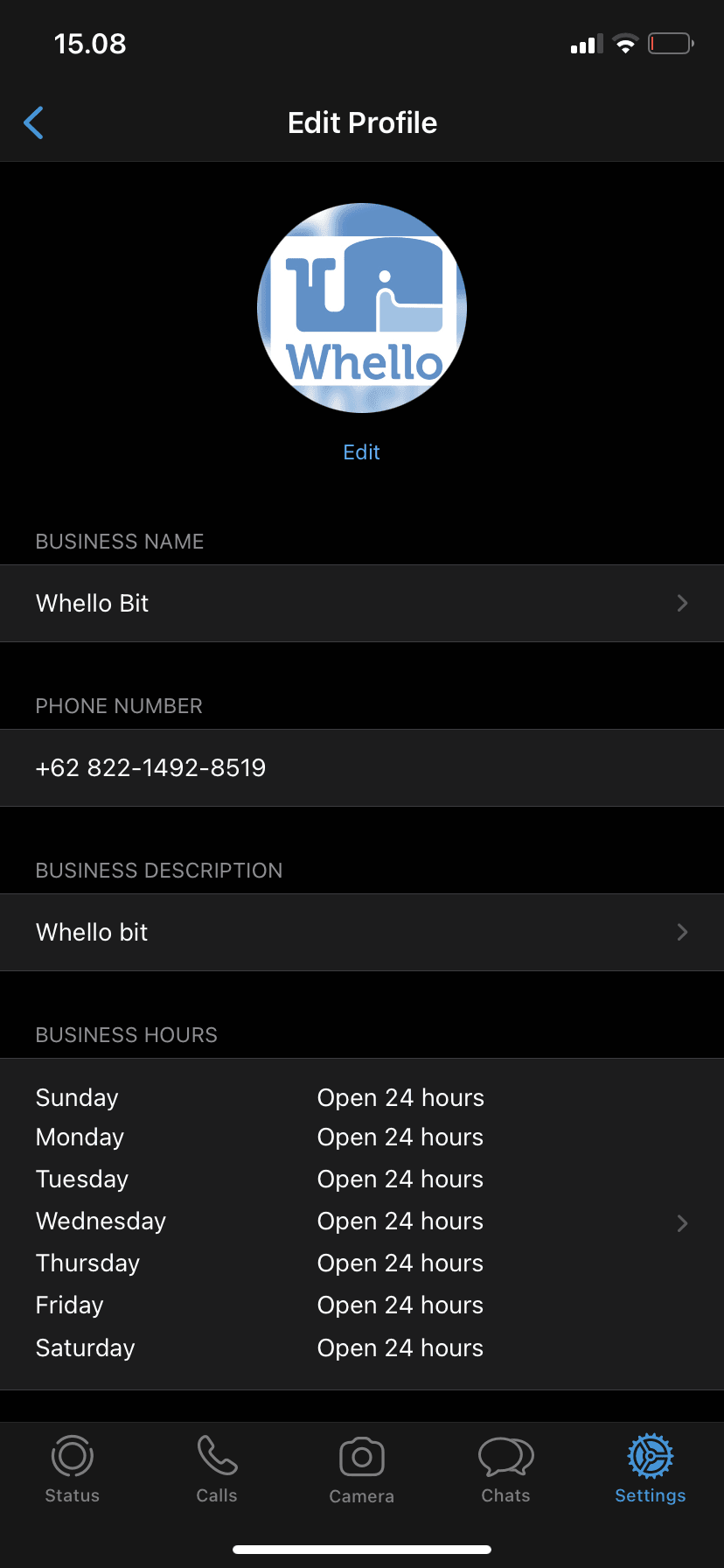Open the business hours settings
This screenshot has height=1568, width=724.
[362, 1223]
